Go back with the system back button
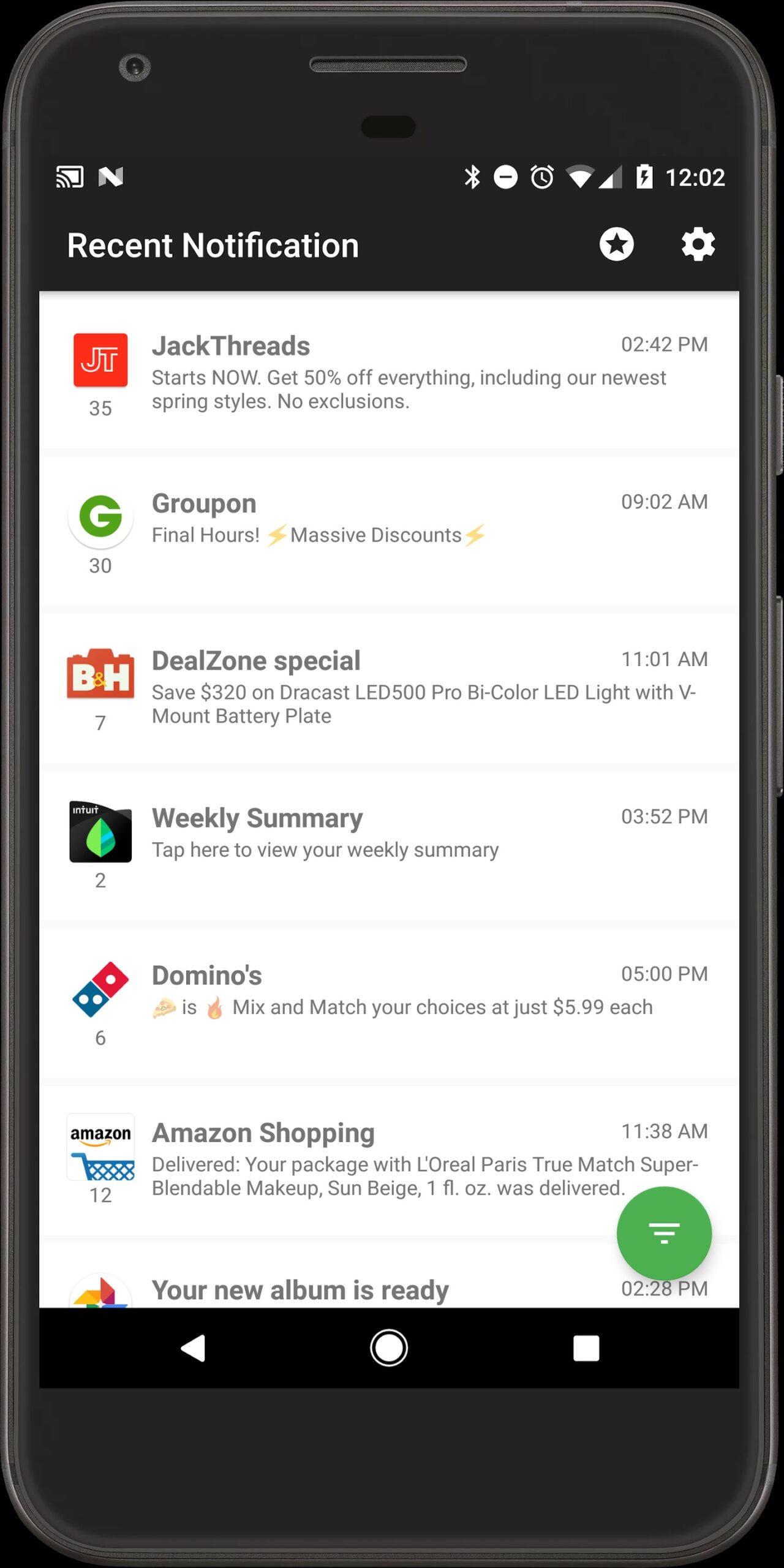This screenshot has height=1568, width=784. click(194, 1347)
